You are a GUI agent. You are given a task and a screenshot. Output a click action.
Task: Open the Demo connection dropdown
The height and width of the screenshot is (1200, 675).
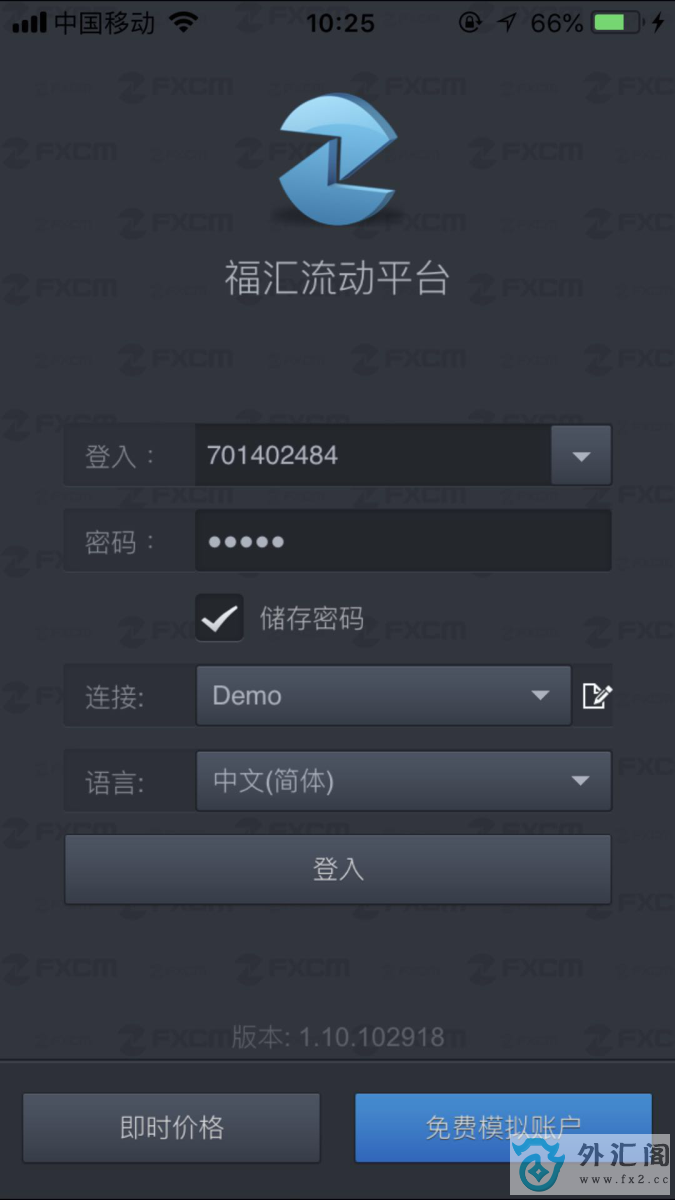tap(384, 695)
